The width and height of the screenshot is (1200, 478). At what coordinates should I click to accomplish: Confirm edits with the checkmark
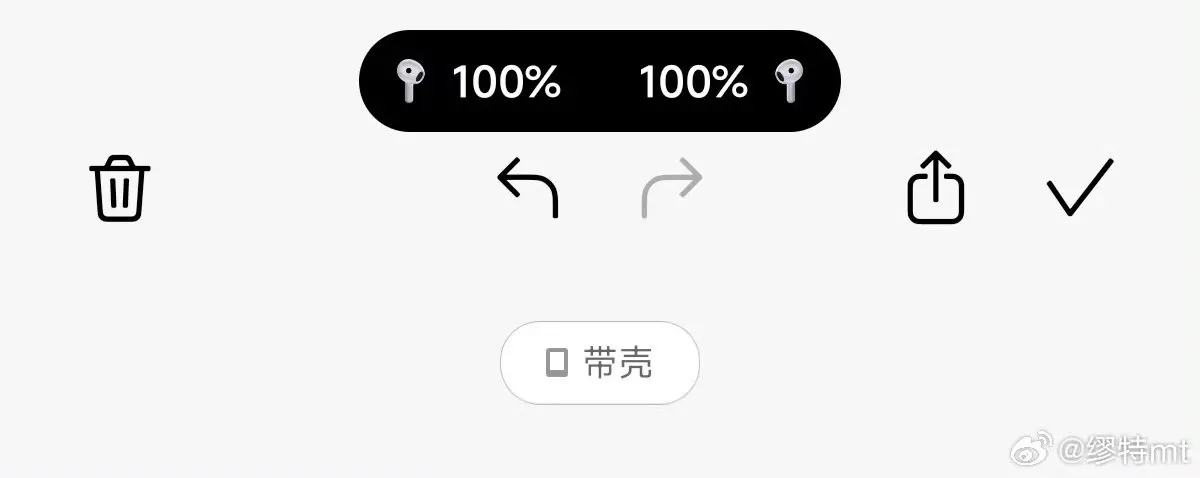click(x=1080, y=187)
